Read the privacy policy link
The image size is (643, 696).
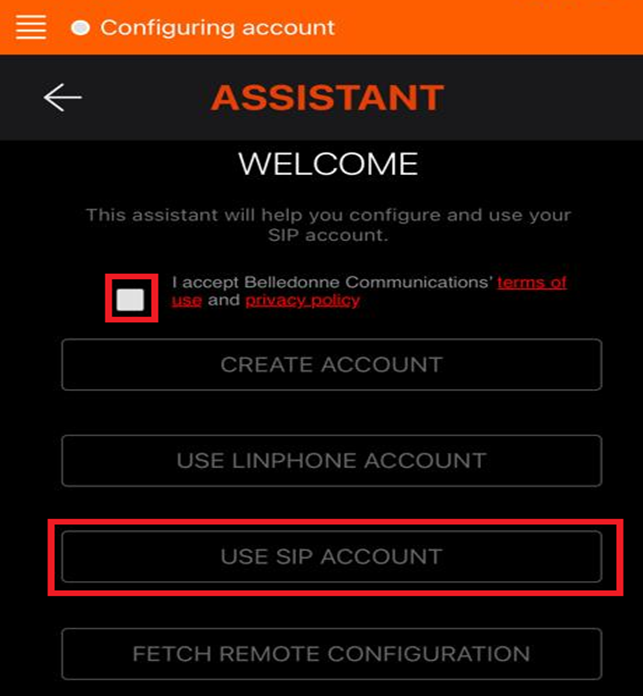(302, 300)
